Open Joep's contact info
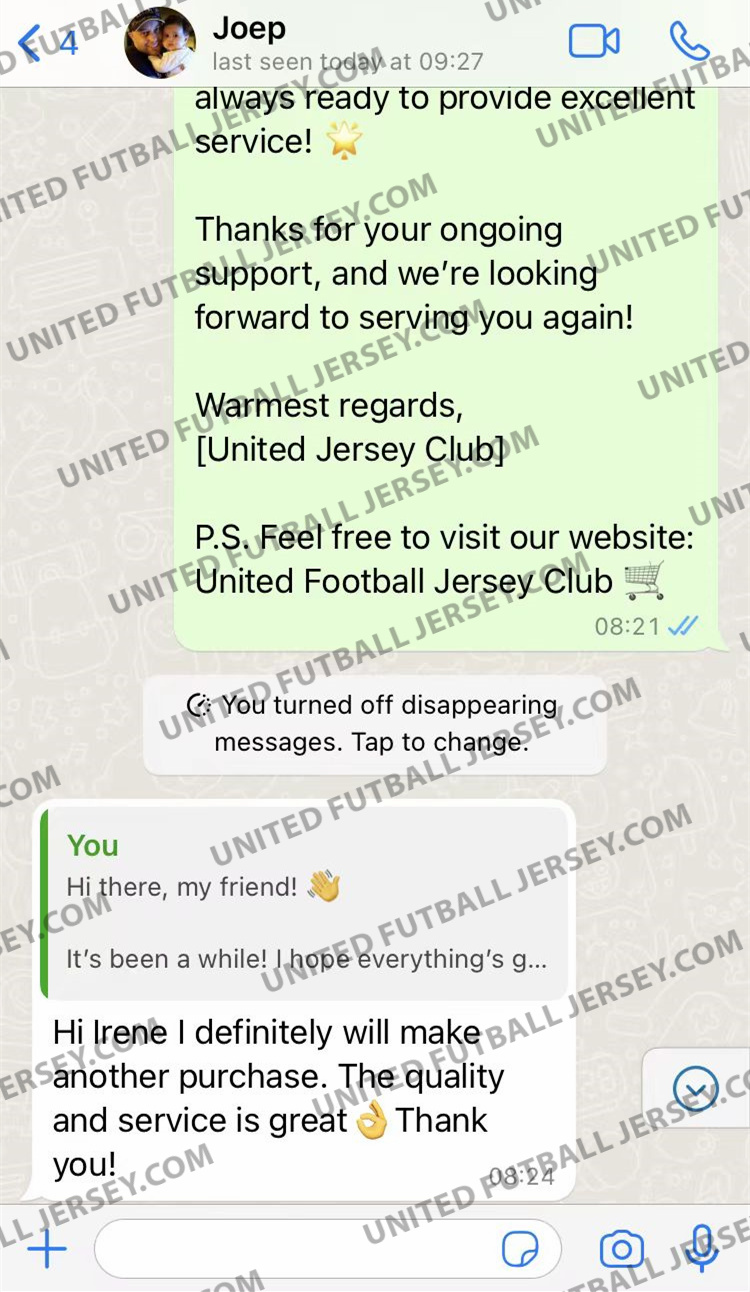The image size is (750, 1292). point(300,44)
